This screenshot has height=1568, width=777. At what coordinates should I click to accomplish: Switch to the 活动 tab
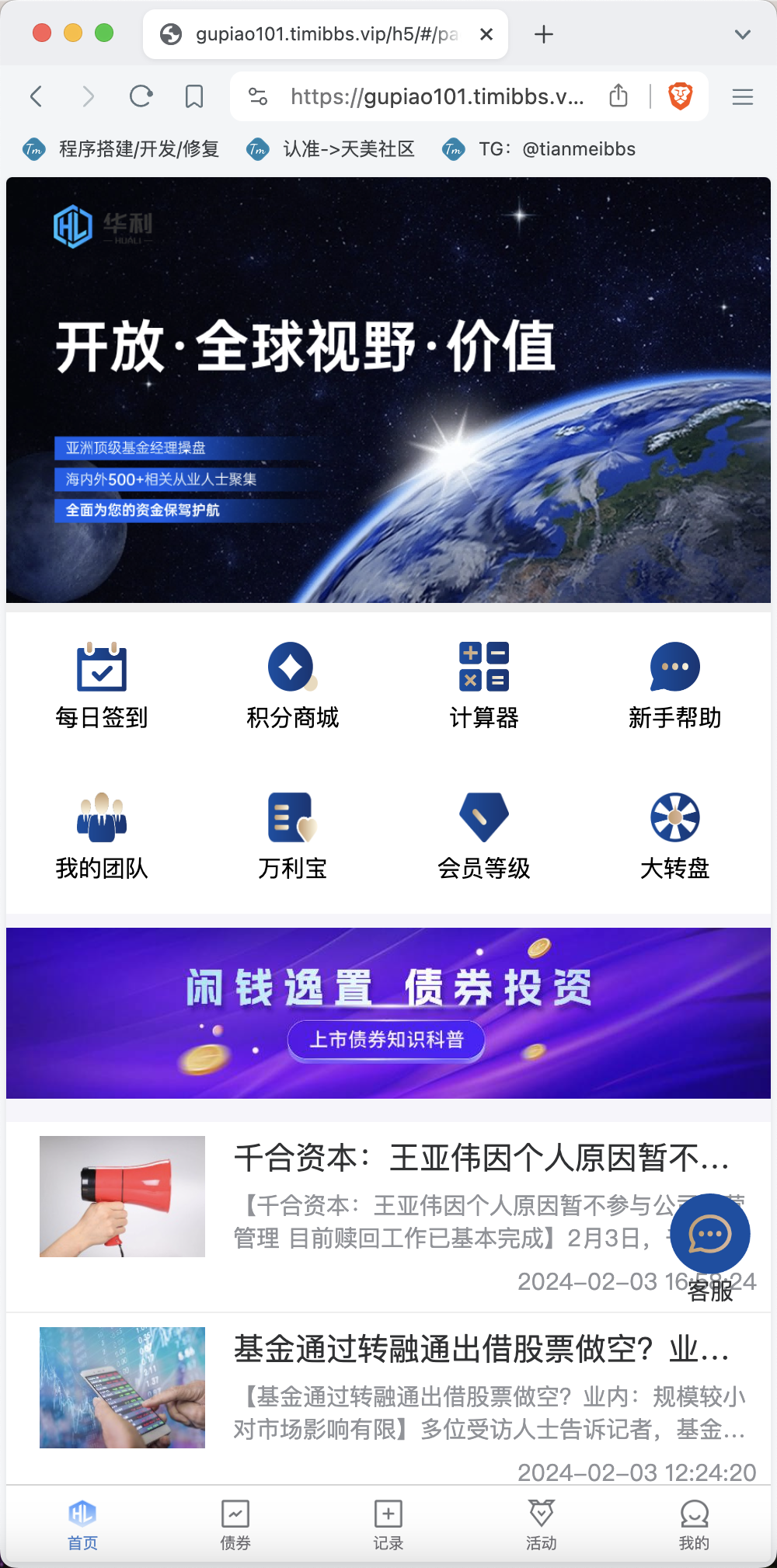point(542,1525)
